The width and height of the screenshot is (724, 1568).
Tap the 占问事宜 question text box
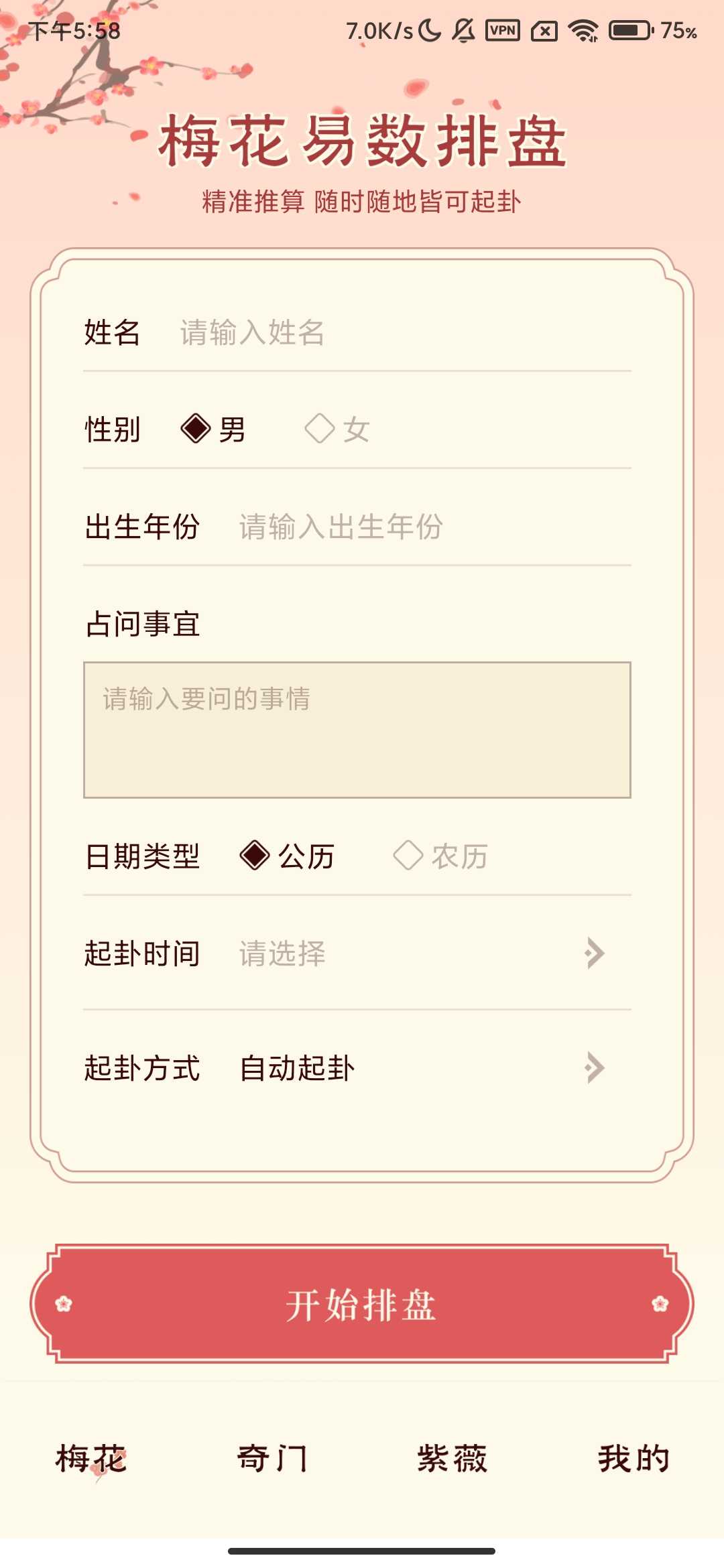point(357,730)
